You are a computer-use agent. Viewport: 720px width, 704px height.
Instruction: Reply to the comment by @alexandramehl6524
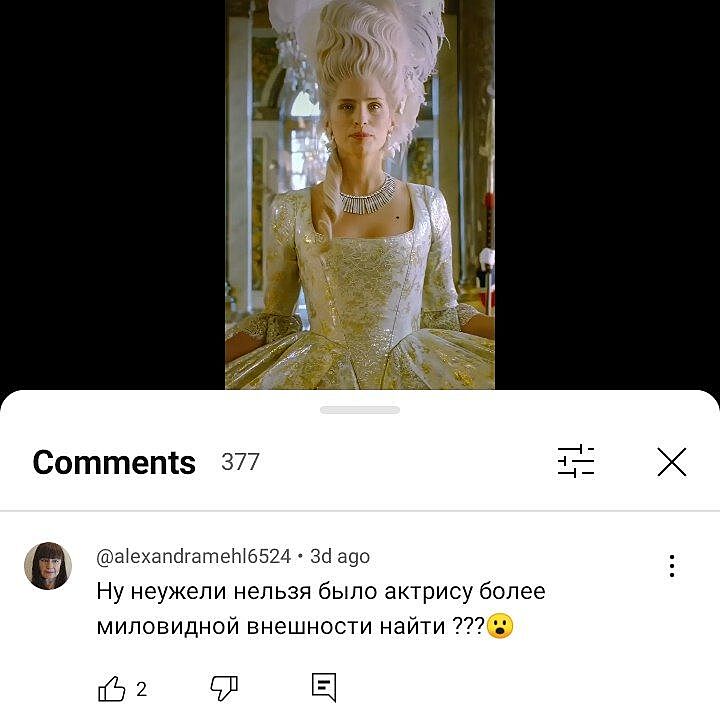pos(323,688)
